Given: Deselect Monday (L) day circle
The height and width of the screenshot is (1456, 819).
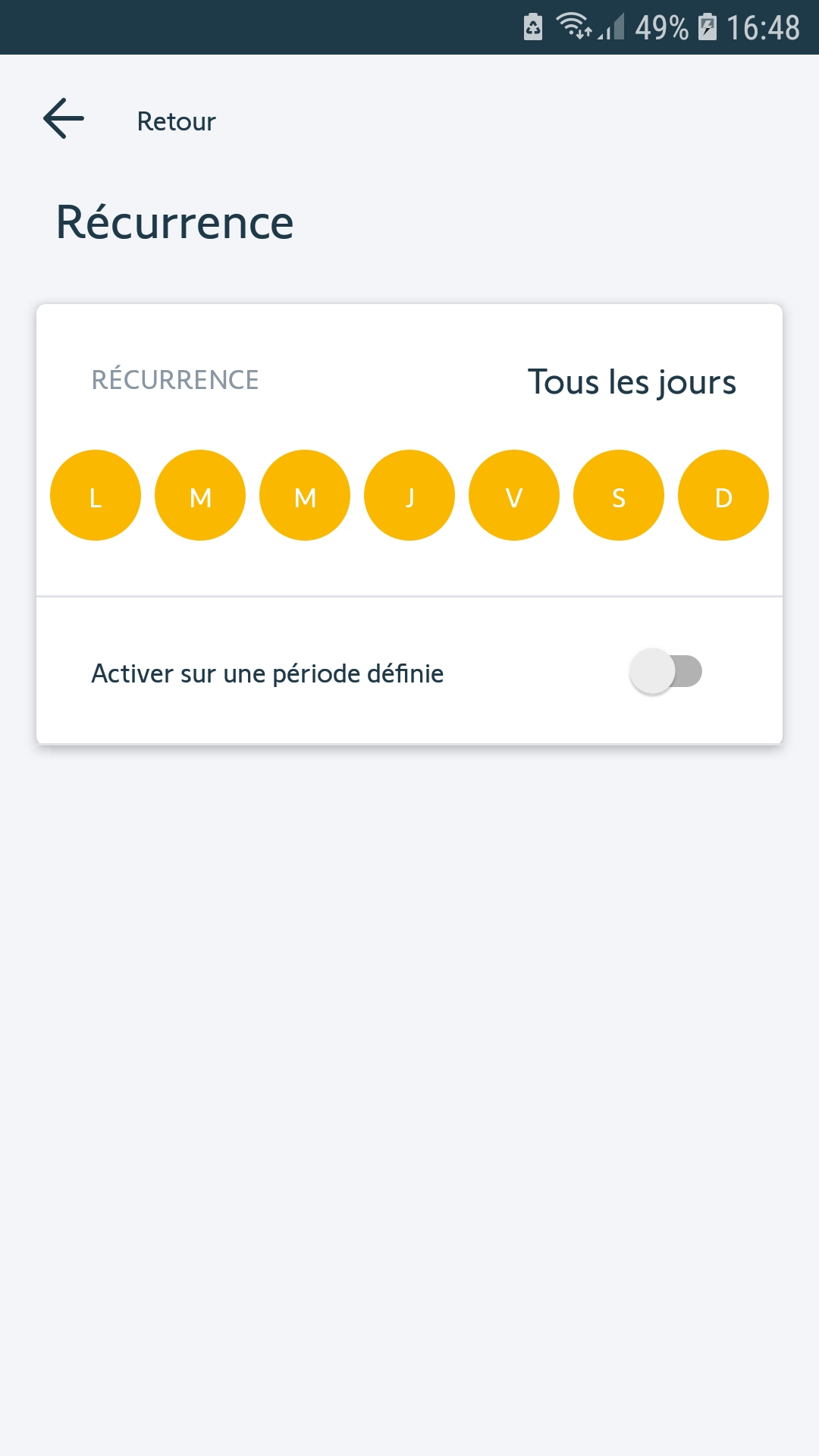Looking at the screenshot, I should click(x=96, y=495).
